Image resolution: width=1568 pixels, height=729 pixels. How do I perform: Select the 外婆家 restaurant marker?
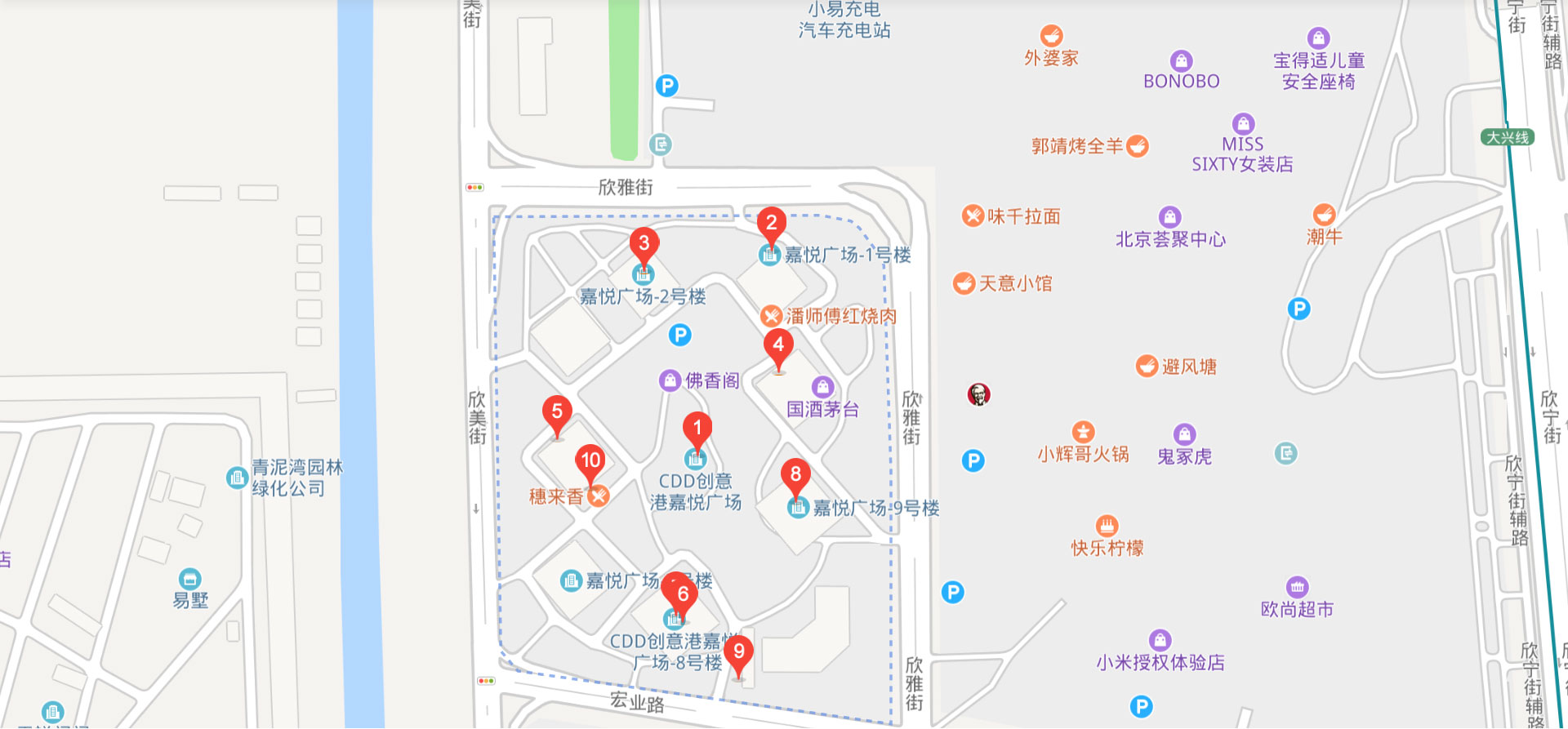(1051, 36)
